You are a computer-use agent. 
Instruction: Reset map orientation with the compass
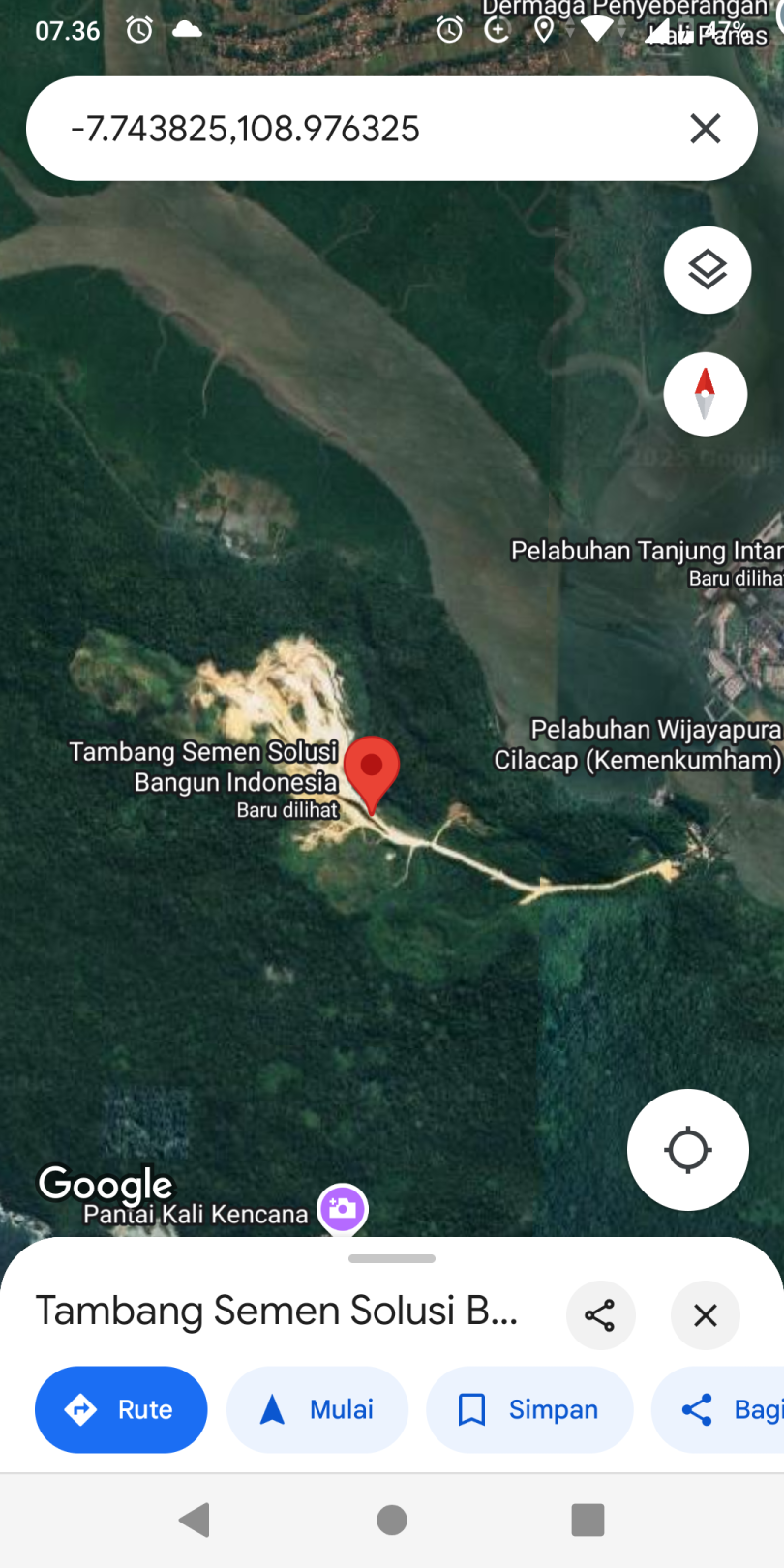706,394
